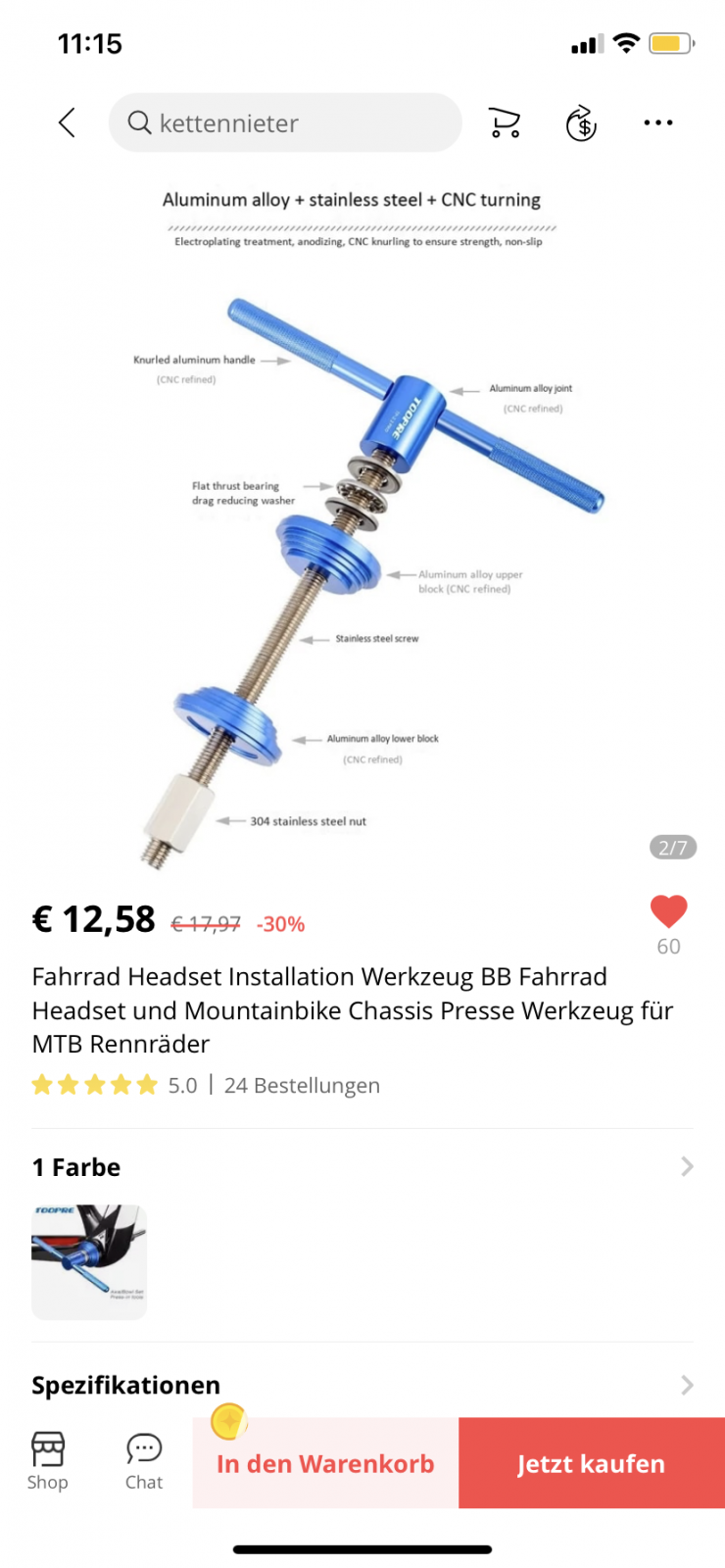The width and height of the screenshot is (725, 1568).
Task: Tap the kettennieter search field
Action: pyautogui.click(x=284, y=122)
